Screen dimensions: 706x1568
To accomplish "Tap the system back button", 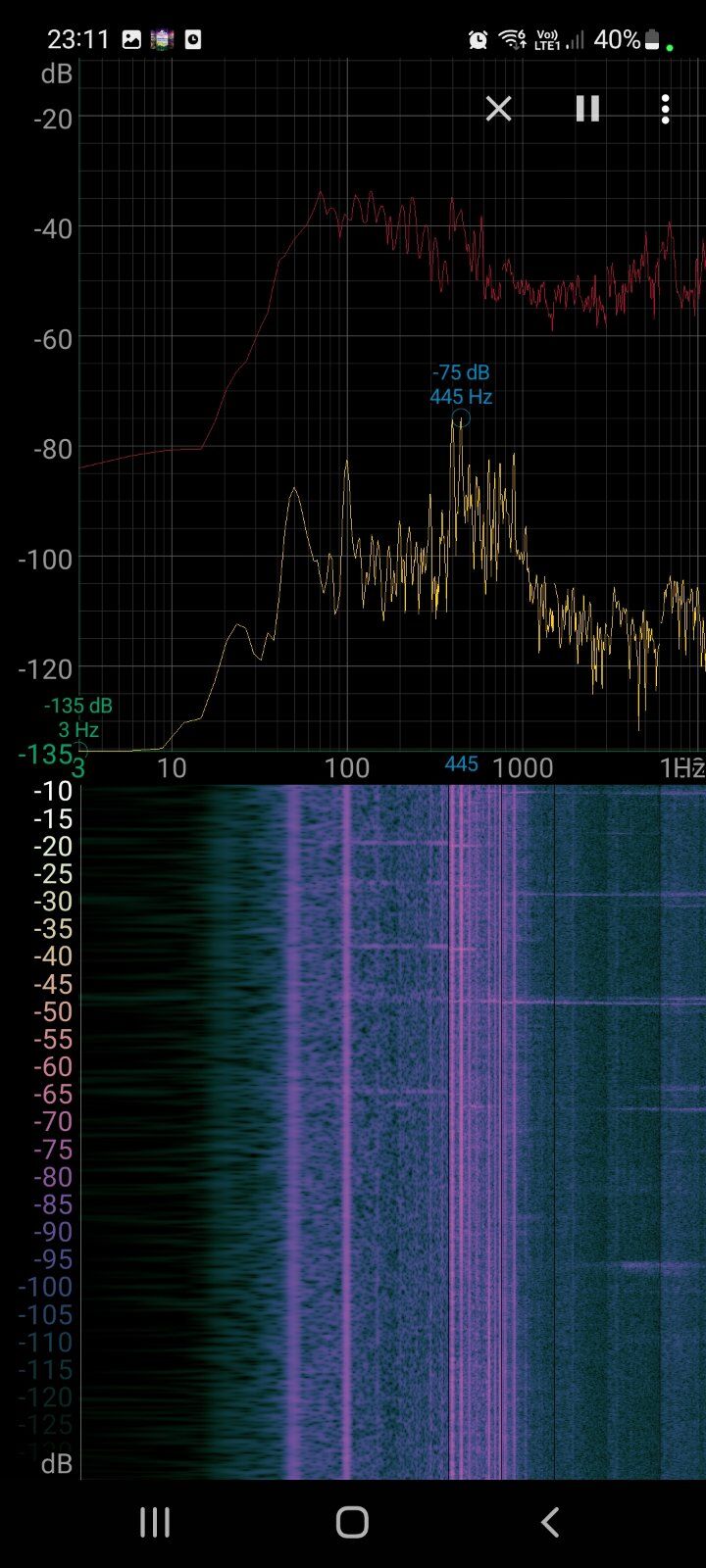I will [550, 1522].
